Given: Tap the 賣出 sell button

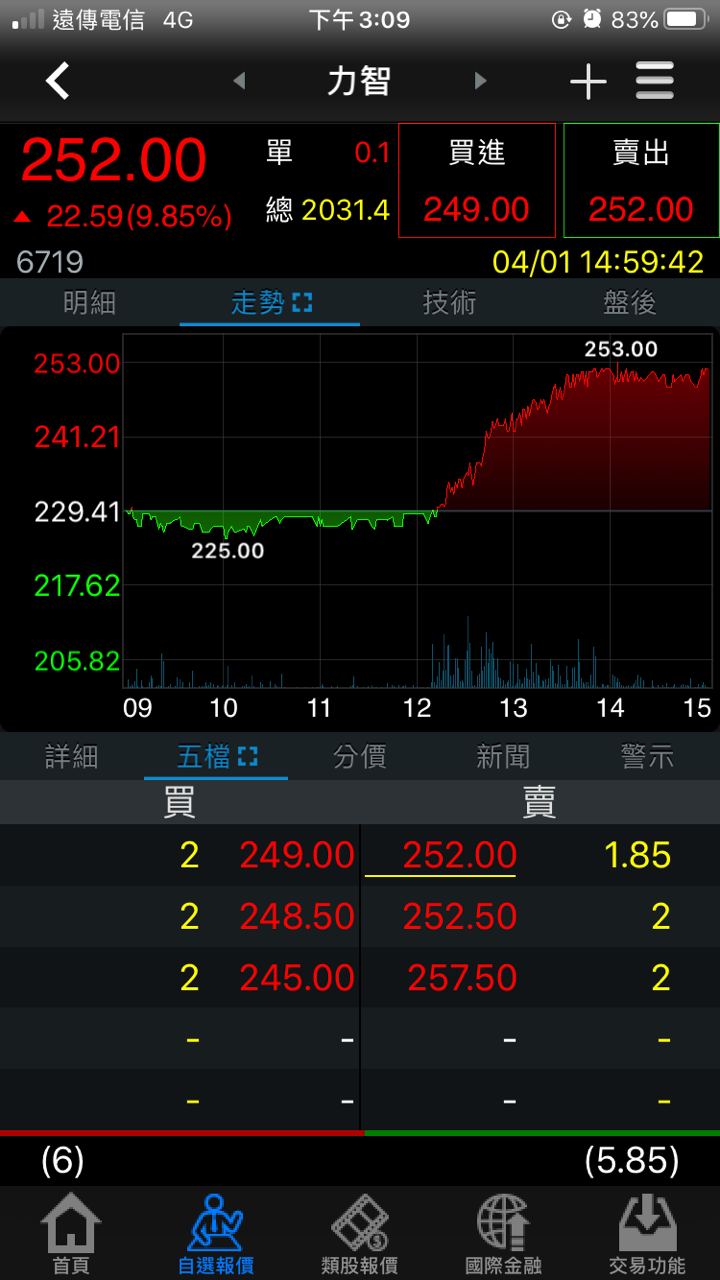Looking at the screenshot, I should coord(641,181).
